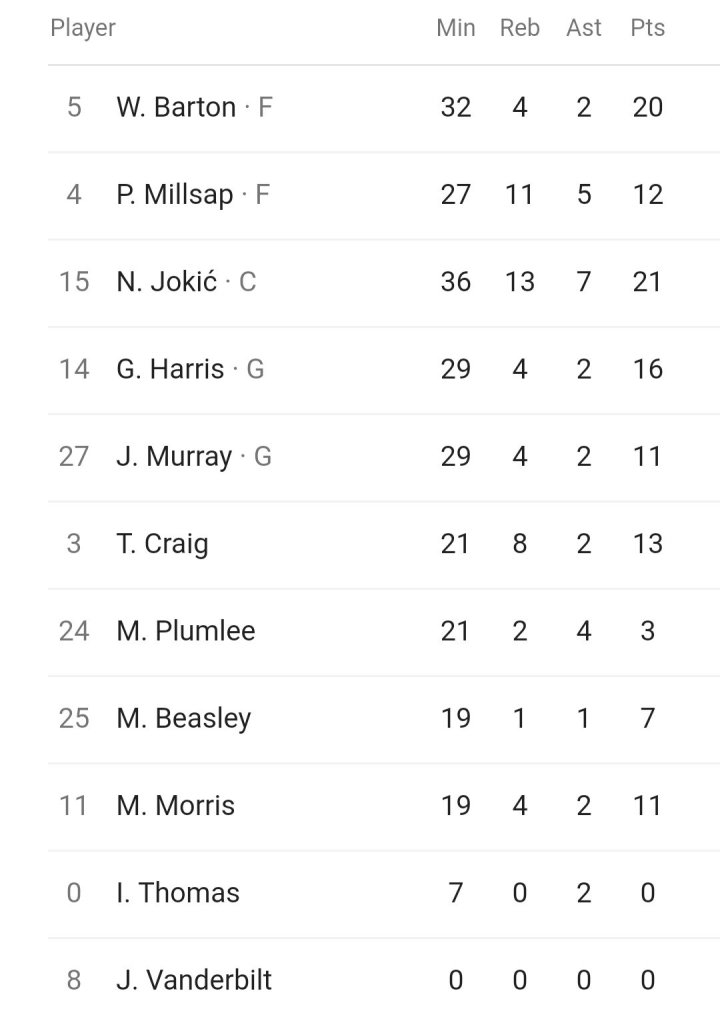
Task: View I. Thomas's player details
Action: click(177, 893)
